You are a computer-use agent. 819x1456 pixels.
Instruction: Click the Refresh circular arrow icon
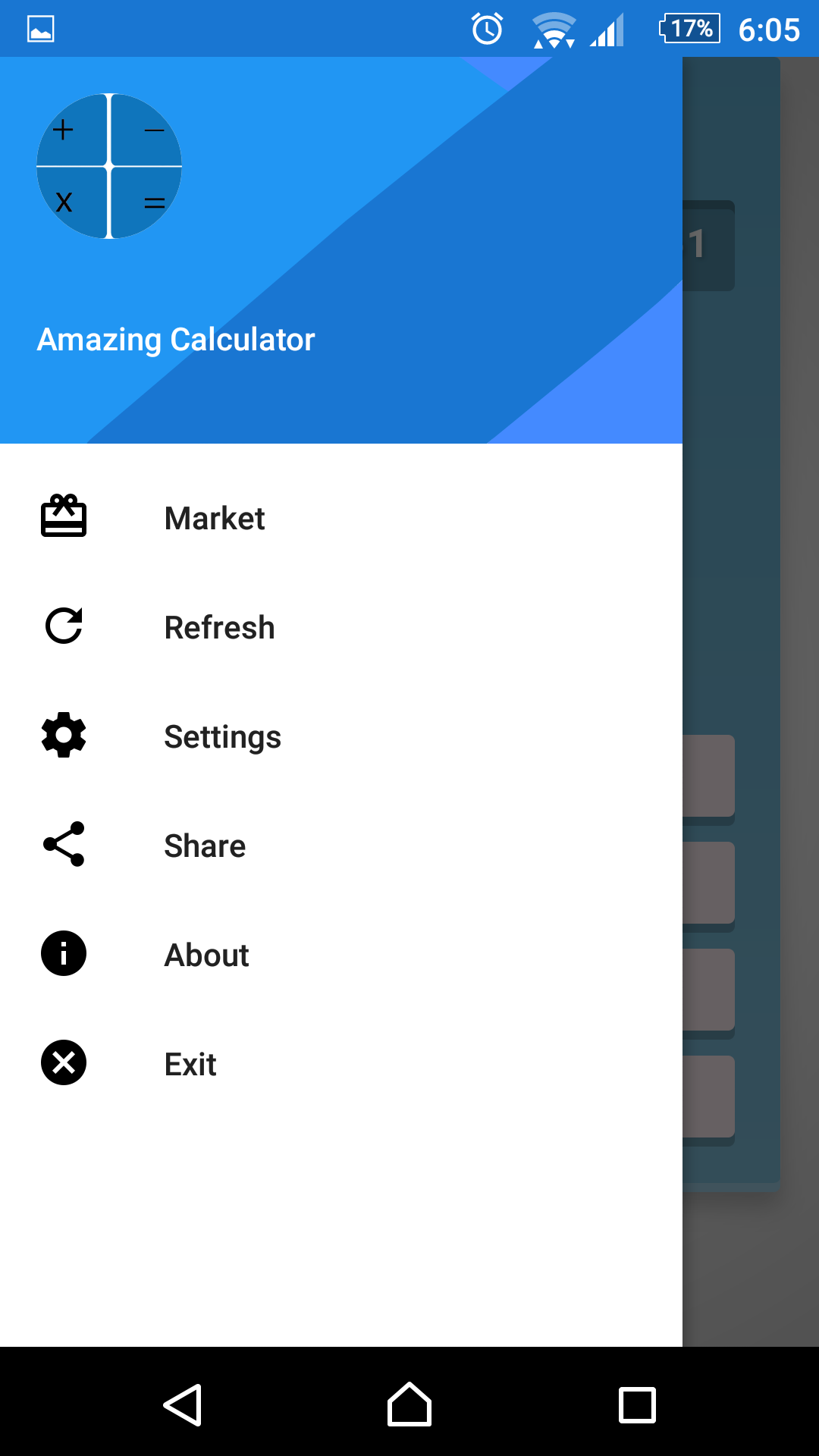tap(64, 626)
